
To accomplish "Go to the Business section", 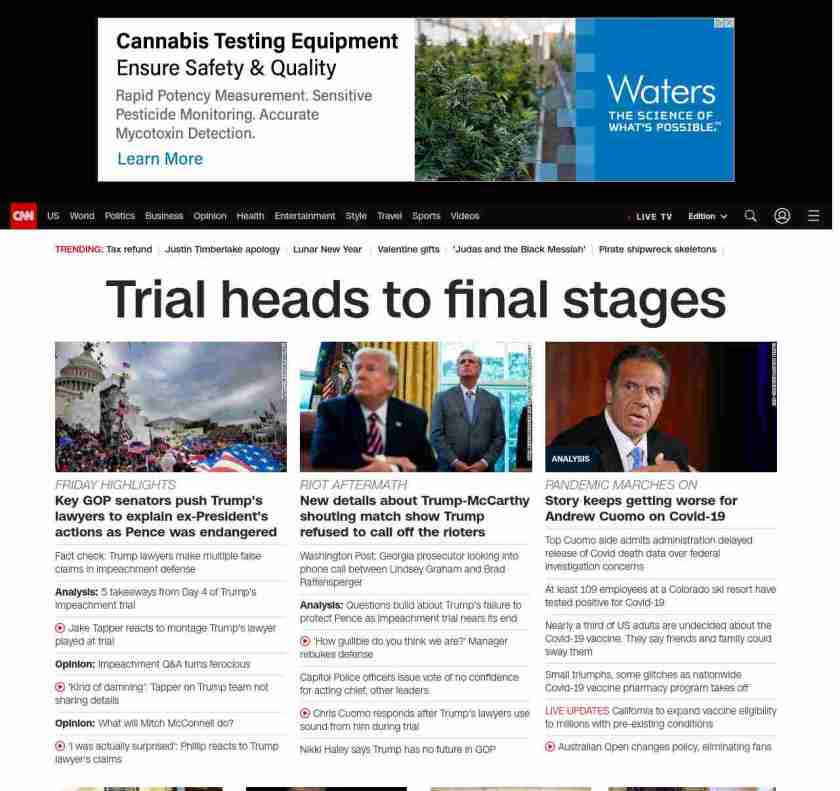I will [164, 216].
